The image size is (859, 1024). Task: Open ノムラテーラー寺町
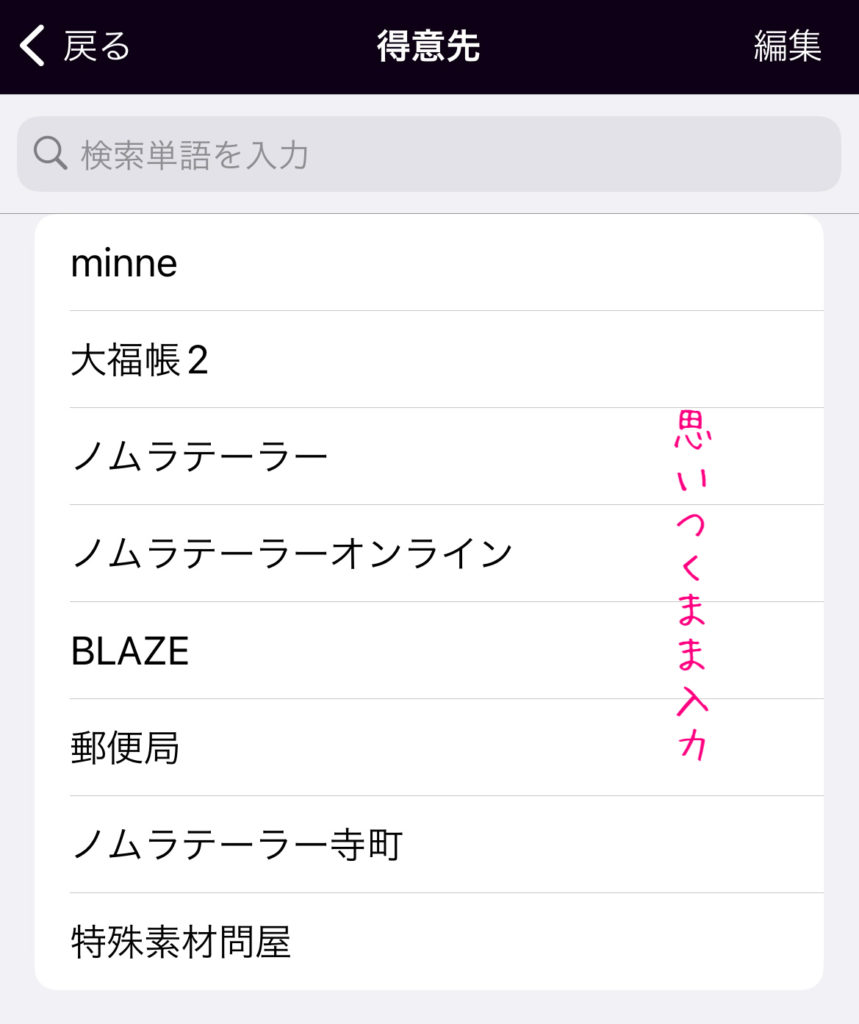click(428, 845)
